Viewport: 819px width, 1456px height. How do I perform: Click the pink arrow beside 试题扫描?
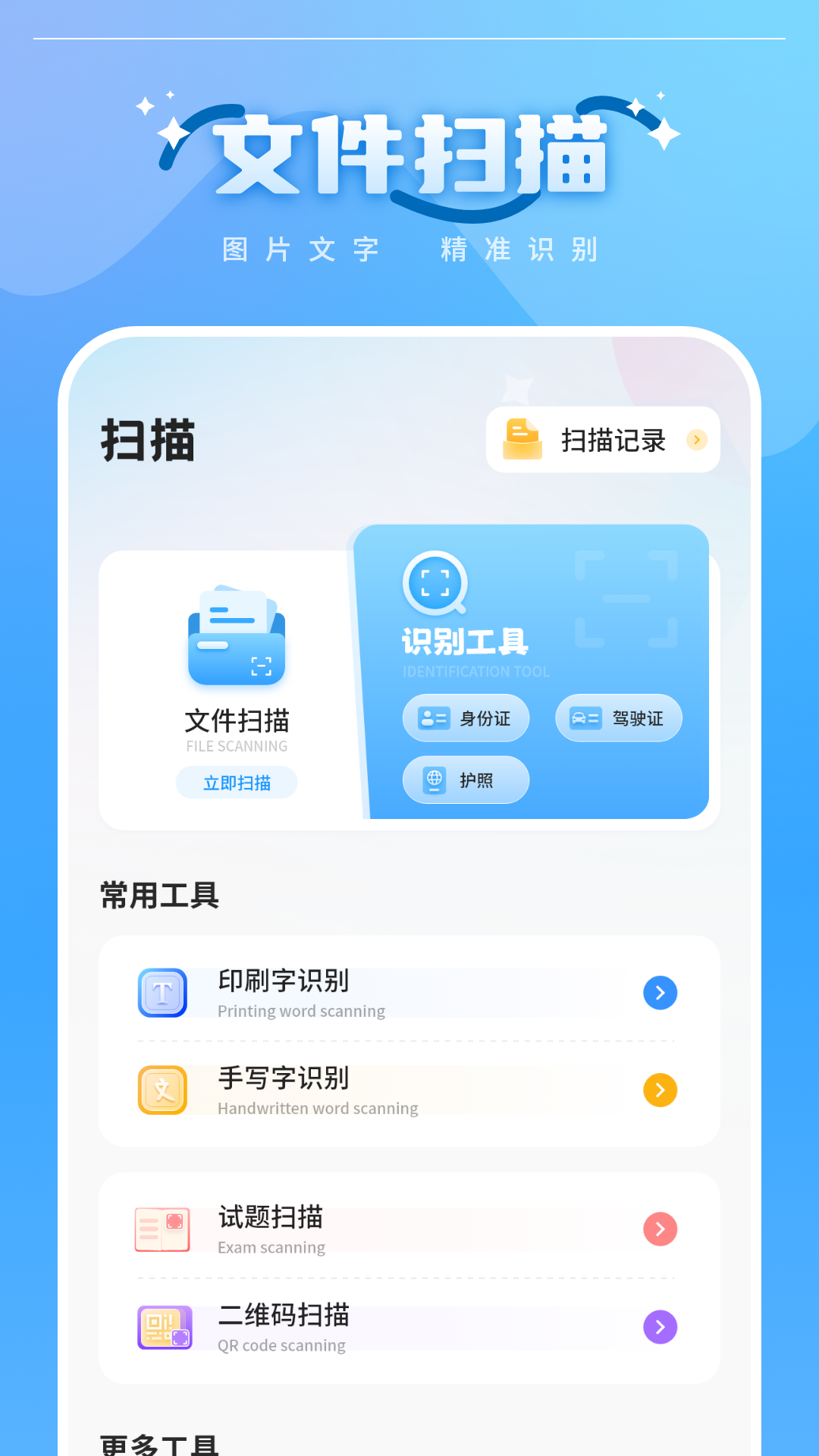(660, 1229)
